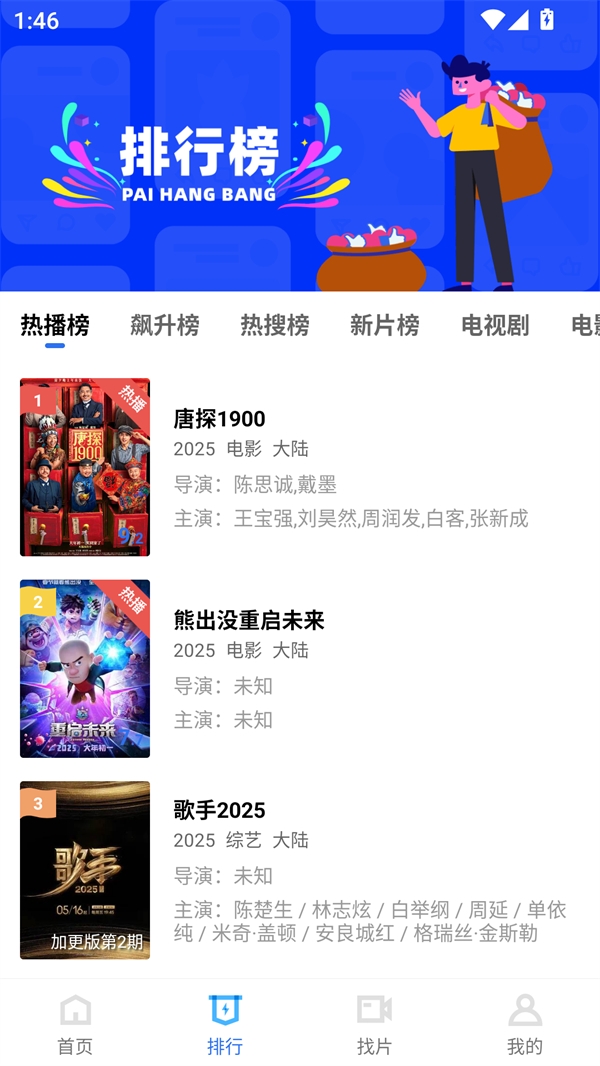Switch to the 飙升榜 tab
Viewport: 600px width, 1066px height.
pos(165,325)
